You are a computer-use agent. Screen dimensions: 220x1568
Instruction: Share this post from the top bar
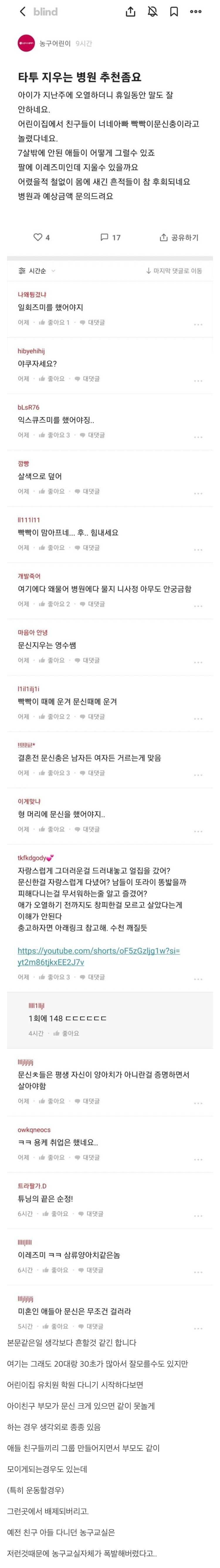click(131, 12)
